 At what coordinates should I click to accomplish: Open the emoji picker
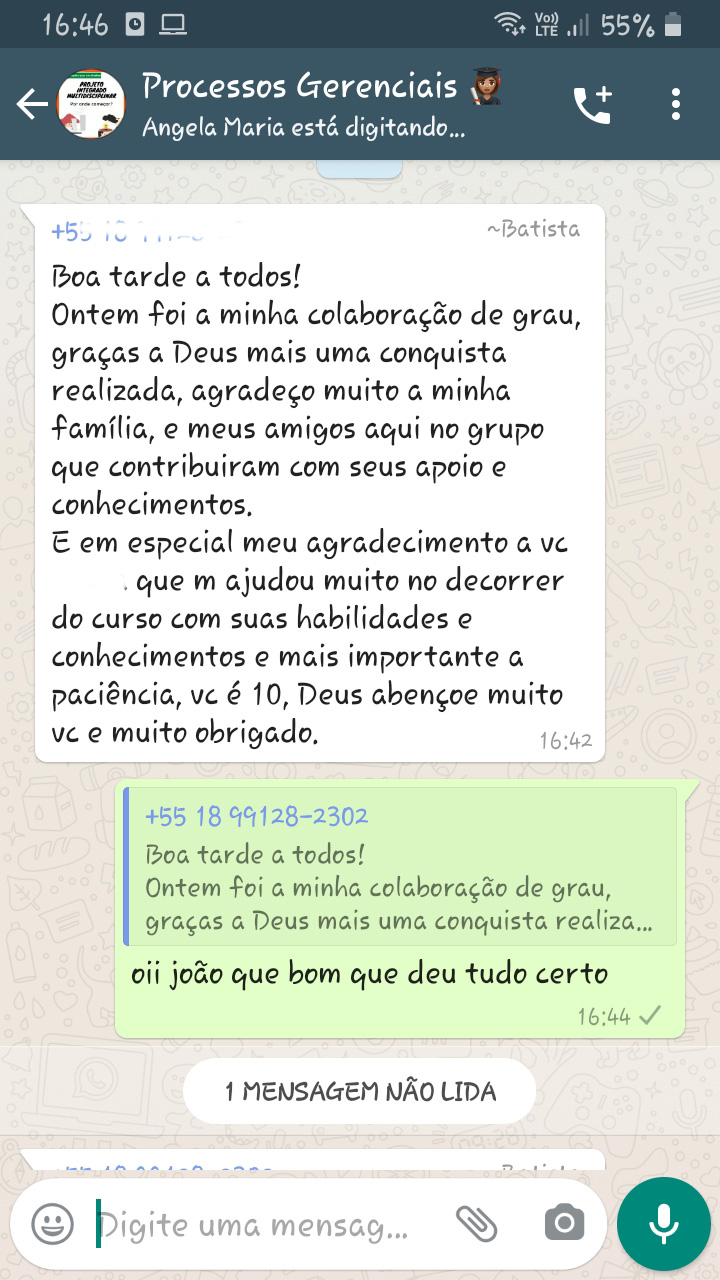tap(53, 1223)
